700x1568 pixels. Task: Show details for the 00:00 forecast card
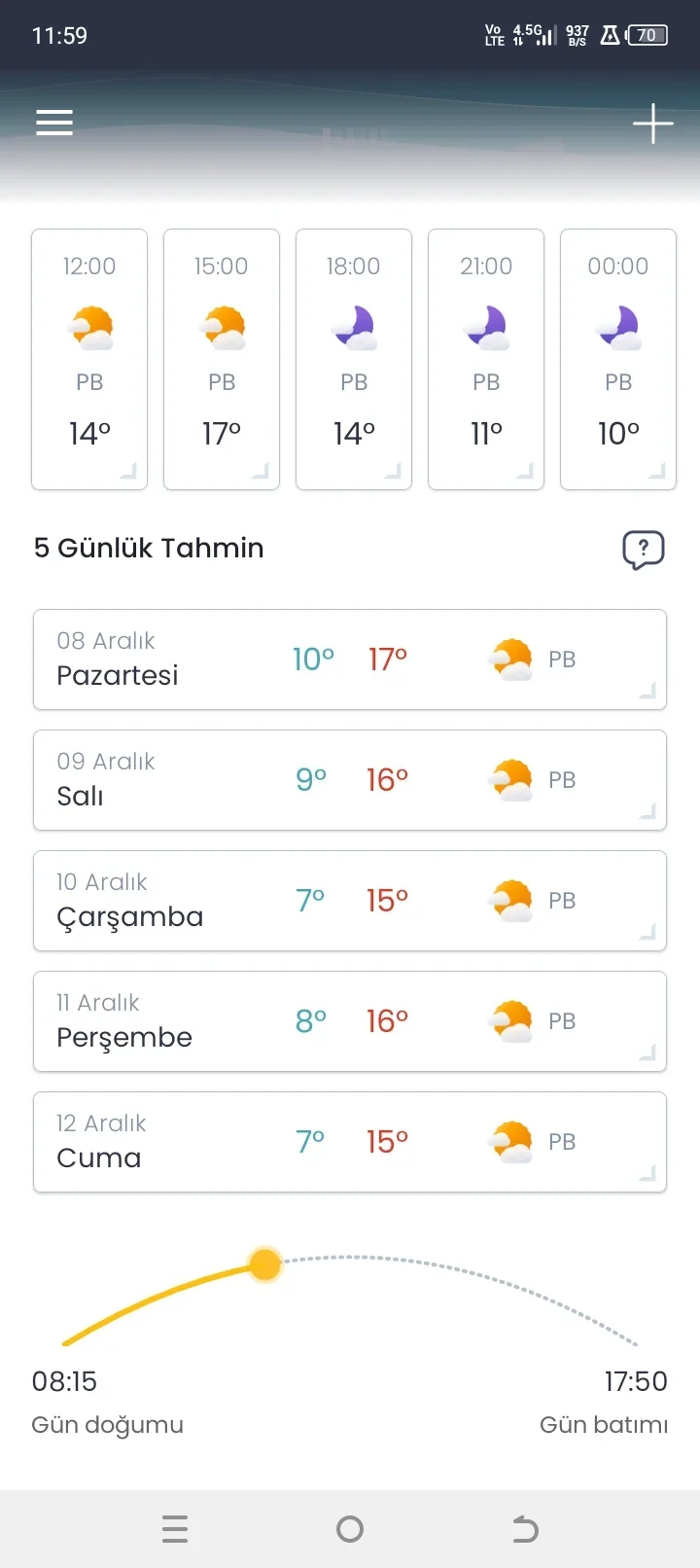point(618,359)
